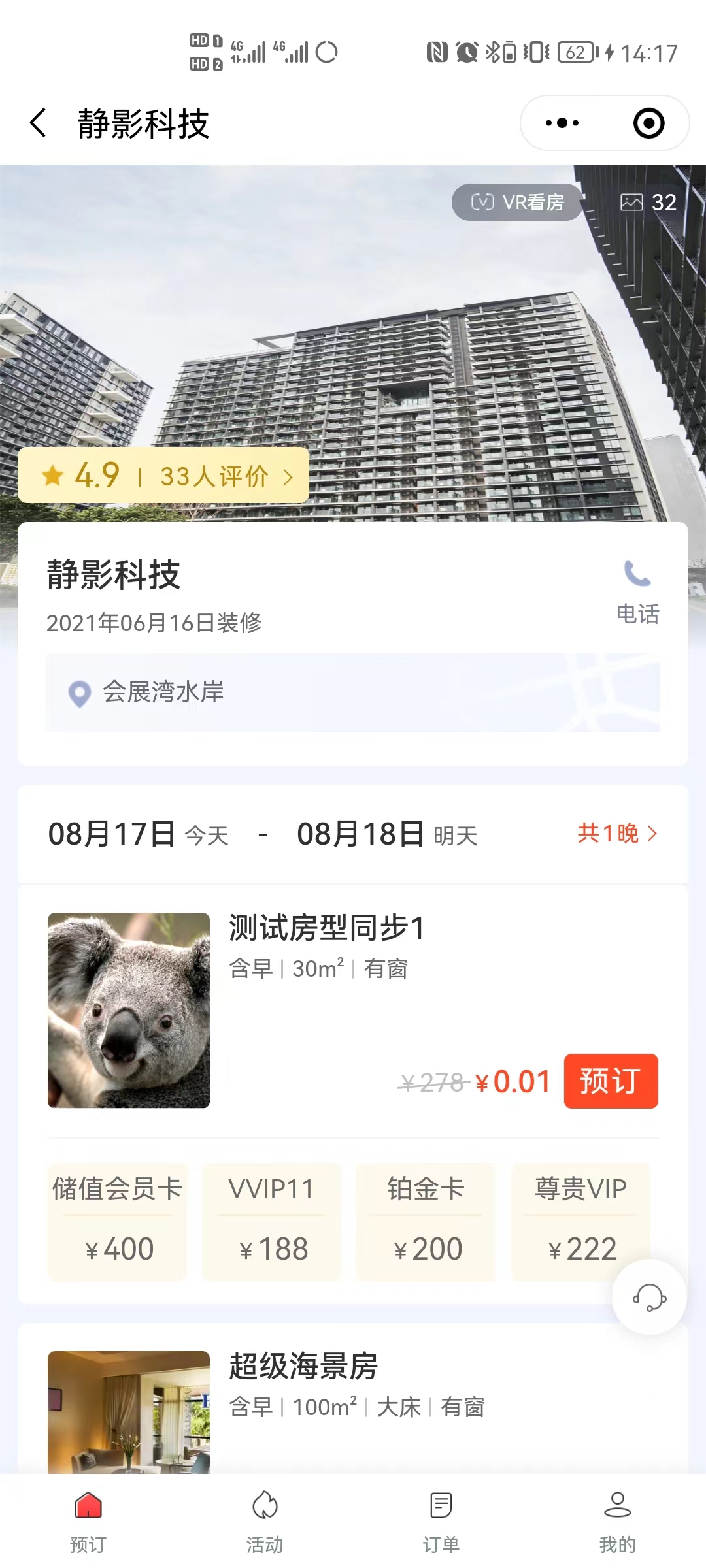Open VR看房 room tour

(x=517, y=203)
